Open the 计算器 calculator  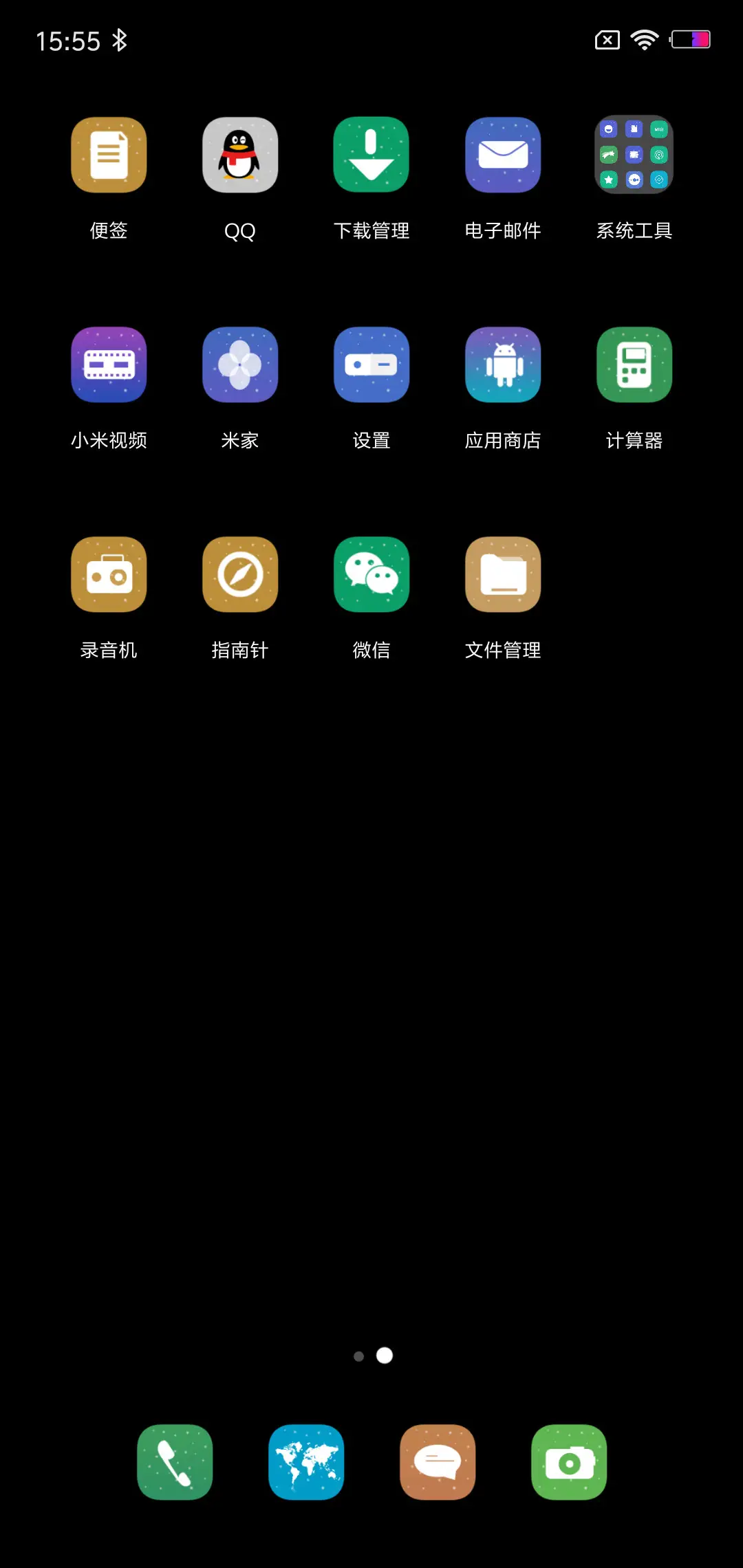(x=634, y=364)
